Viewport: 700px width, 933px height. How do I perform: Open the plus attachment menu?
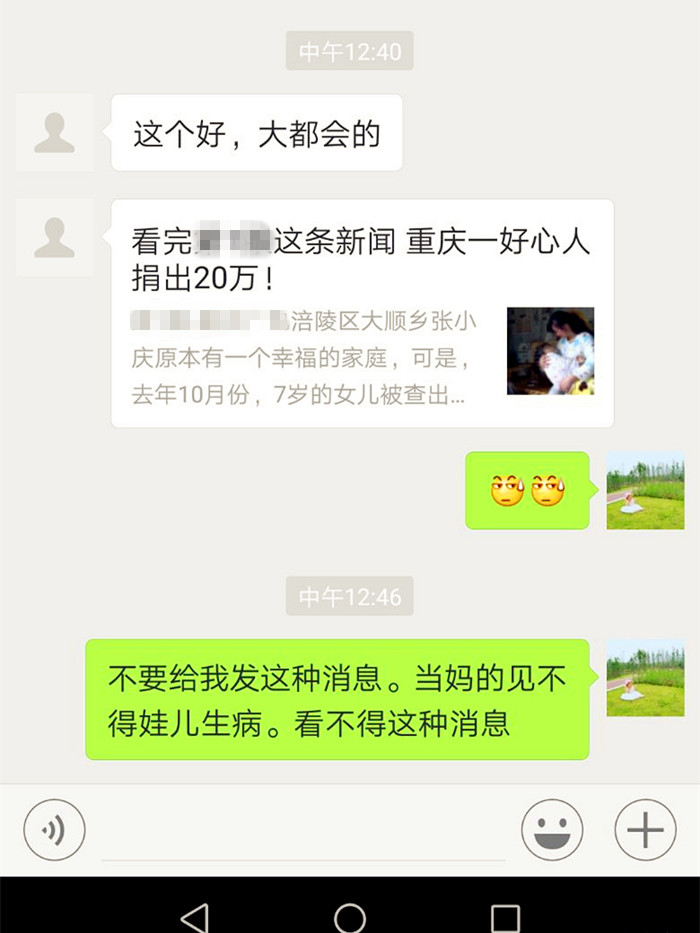coord(645,829)
